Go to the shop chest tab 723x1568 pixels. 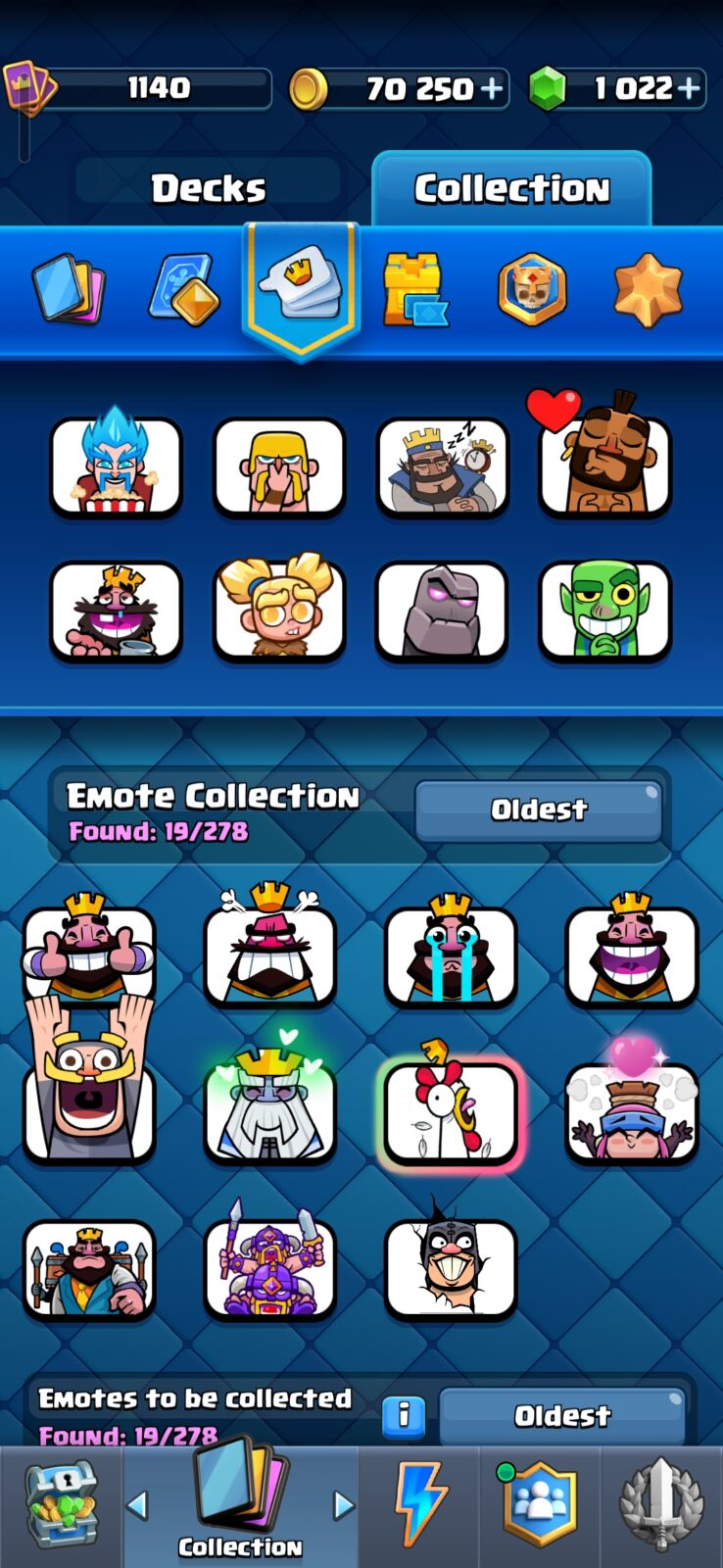(x=61, y=1505)
